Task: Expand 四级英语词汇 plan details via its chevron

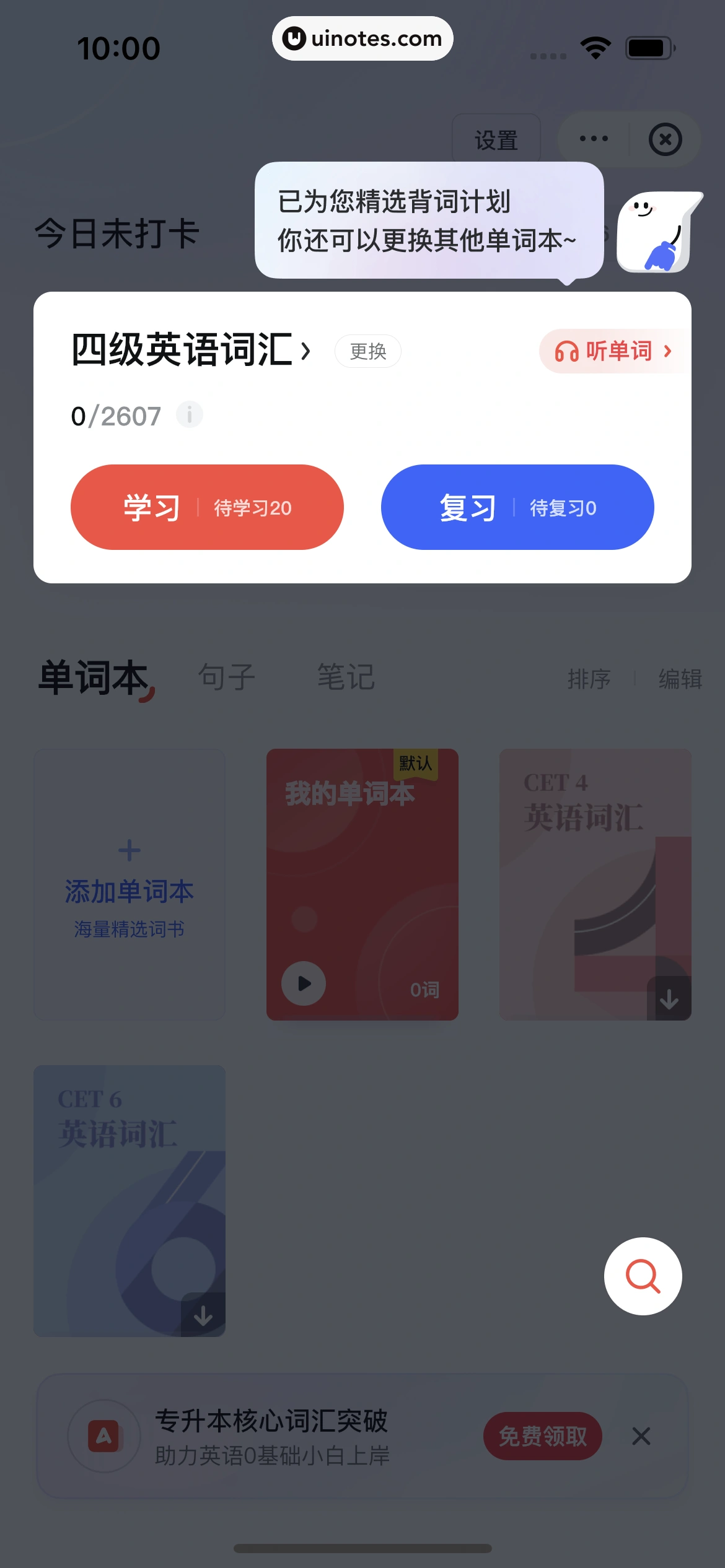Action: point(306,351)
